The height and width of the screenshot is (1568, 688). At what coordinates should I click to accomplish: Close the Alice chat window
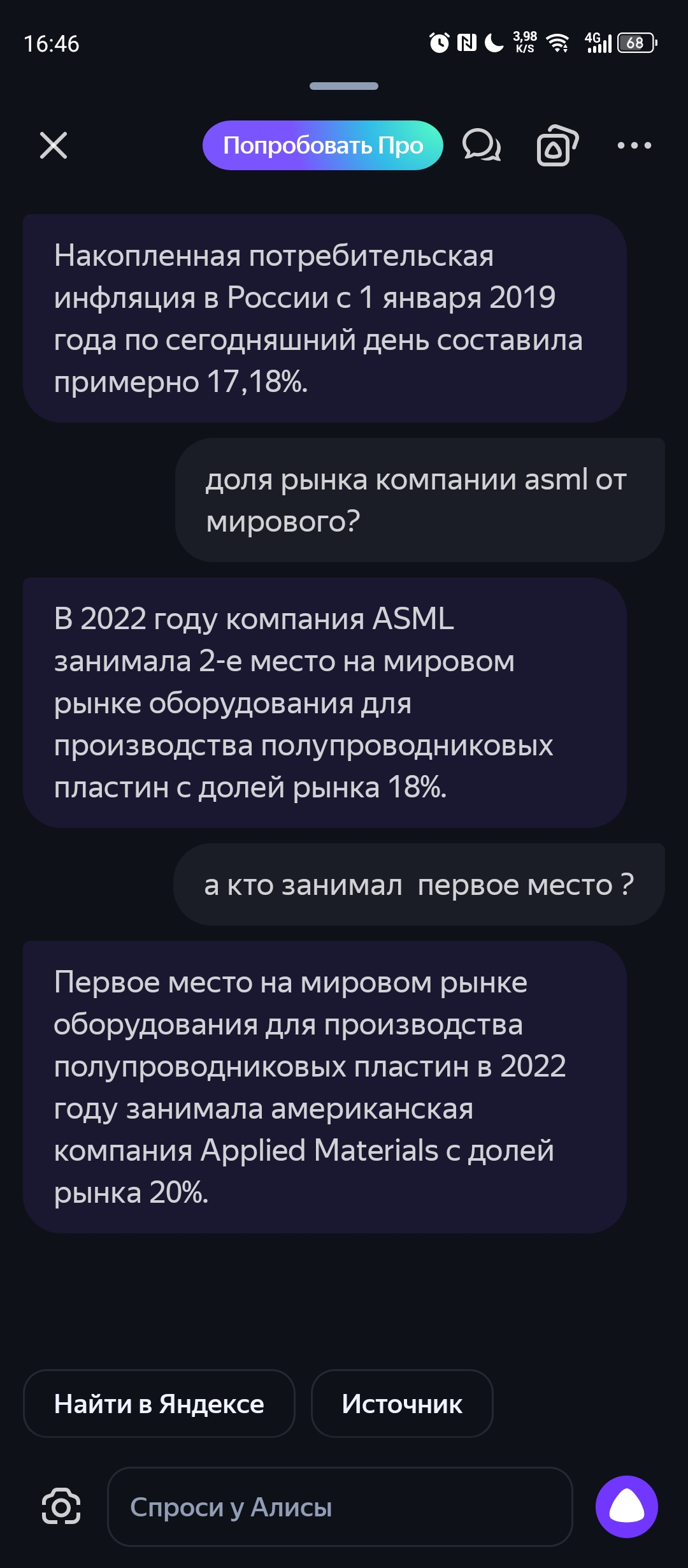54,145
